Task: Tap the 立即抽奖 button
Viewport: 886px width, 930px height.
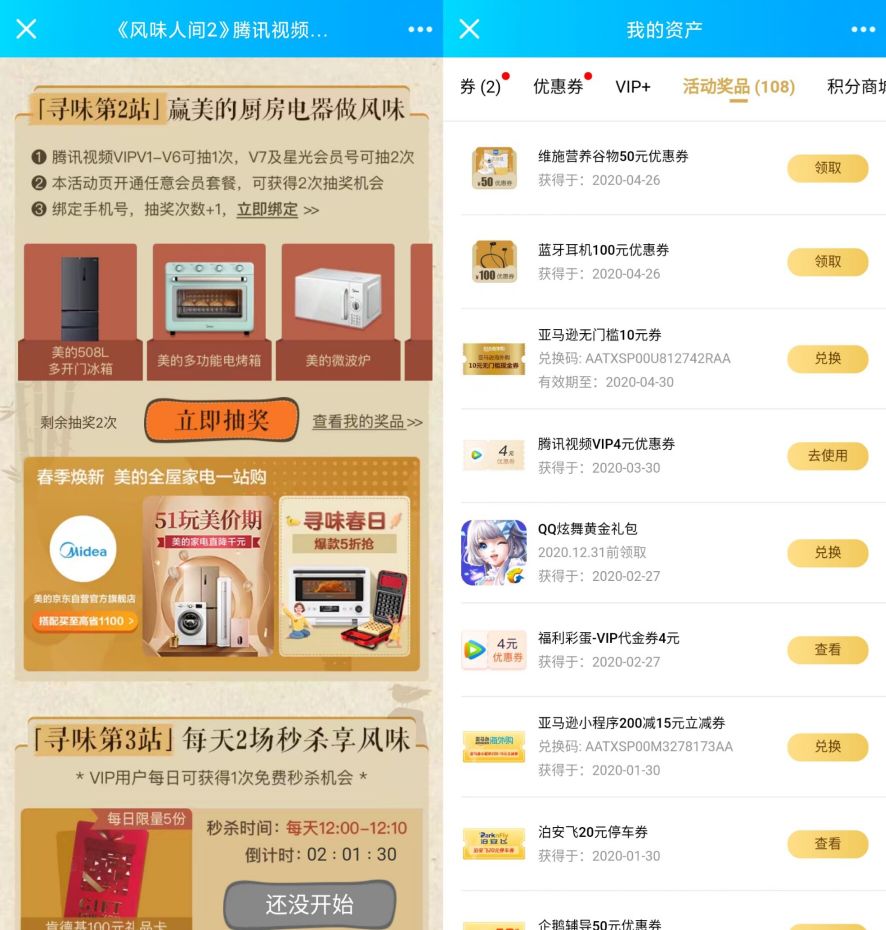Action: tap(222, 421)
